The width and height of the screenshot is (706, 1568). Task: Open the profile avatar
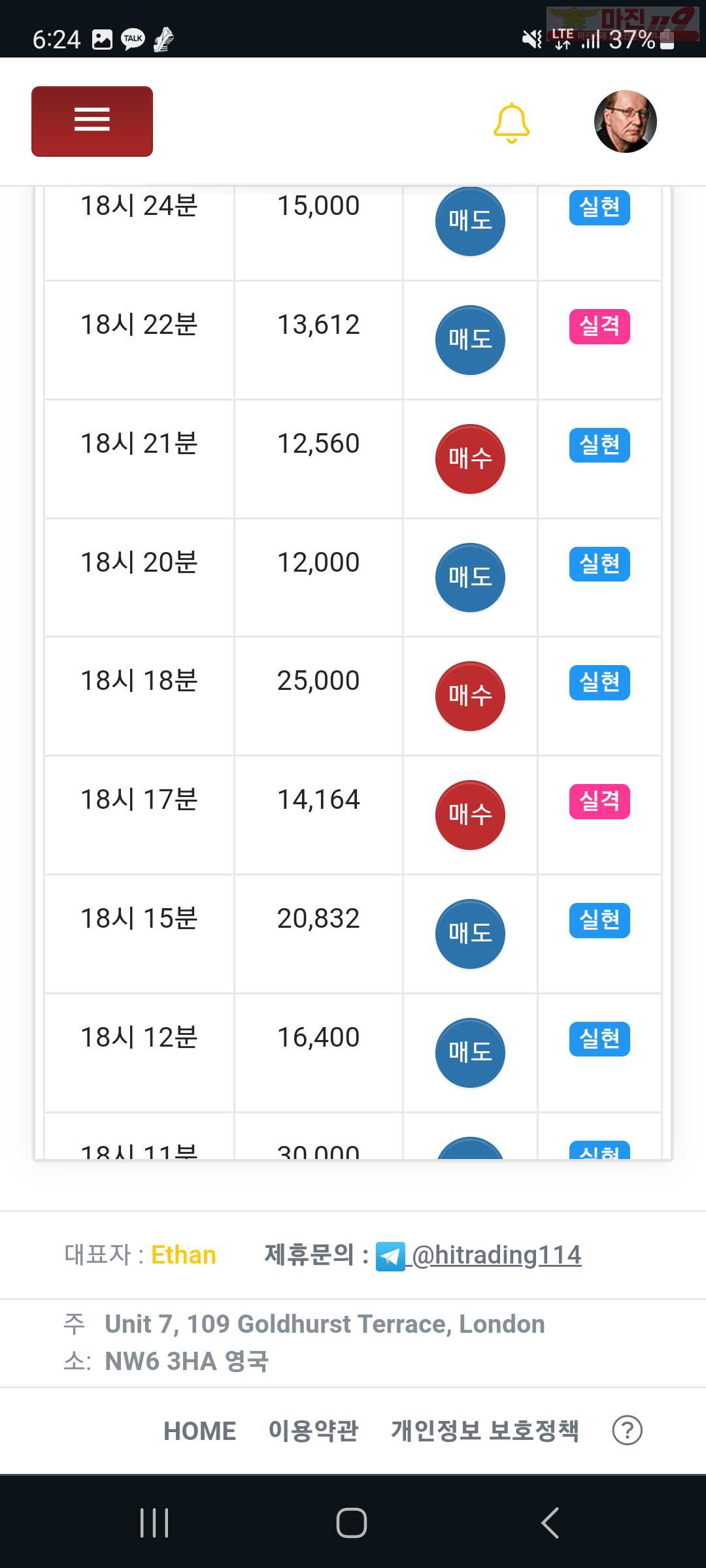click(x=625, y=122)
